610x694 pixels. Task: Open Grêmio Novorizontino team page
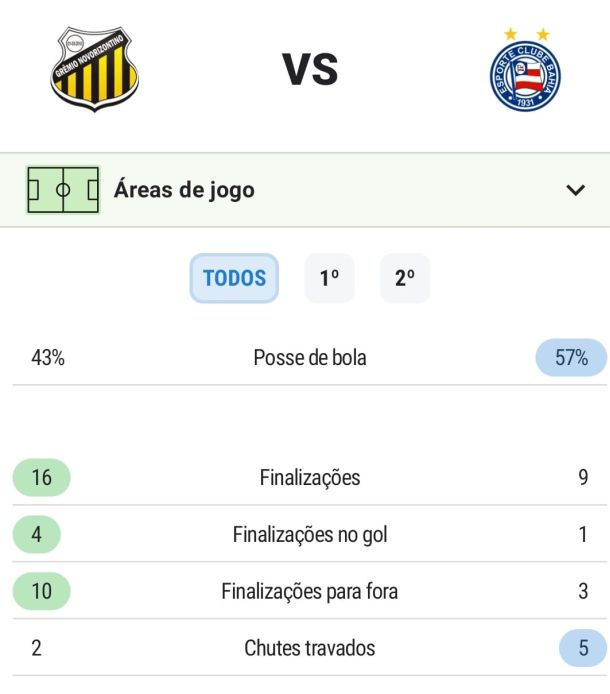[x=95, y=69]
